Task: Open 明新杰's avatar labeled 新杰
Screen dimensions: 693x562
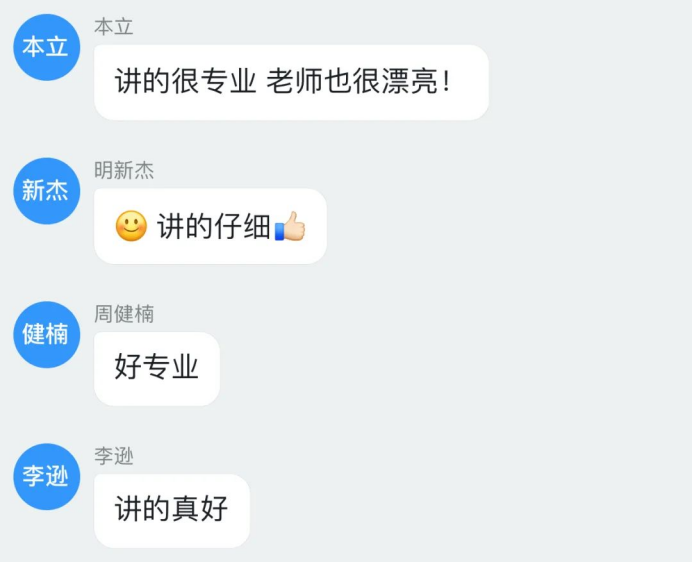Action: pos(46,190)
